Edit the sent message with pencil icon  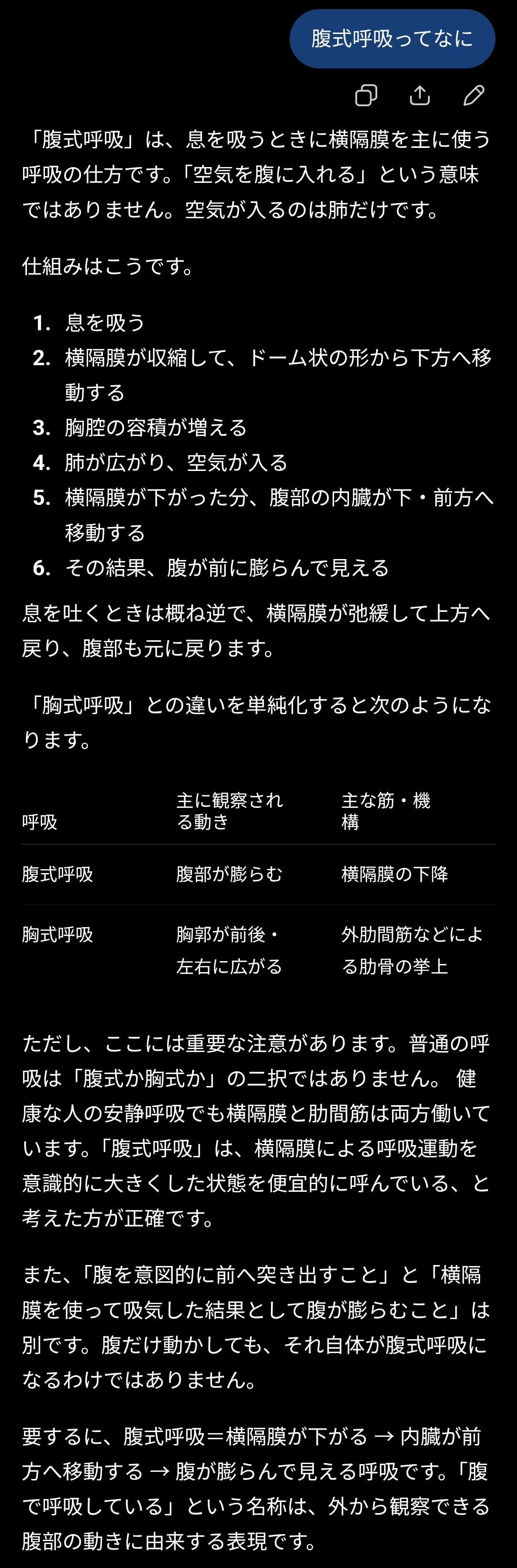[473, 95]
